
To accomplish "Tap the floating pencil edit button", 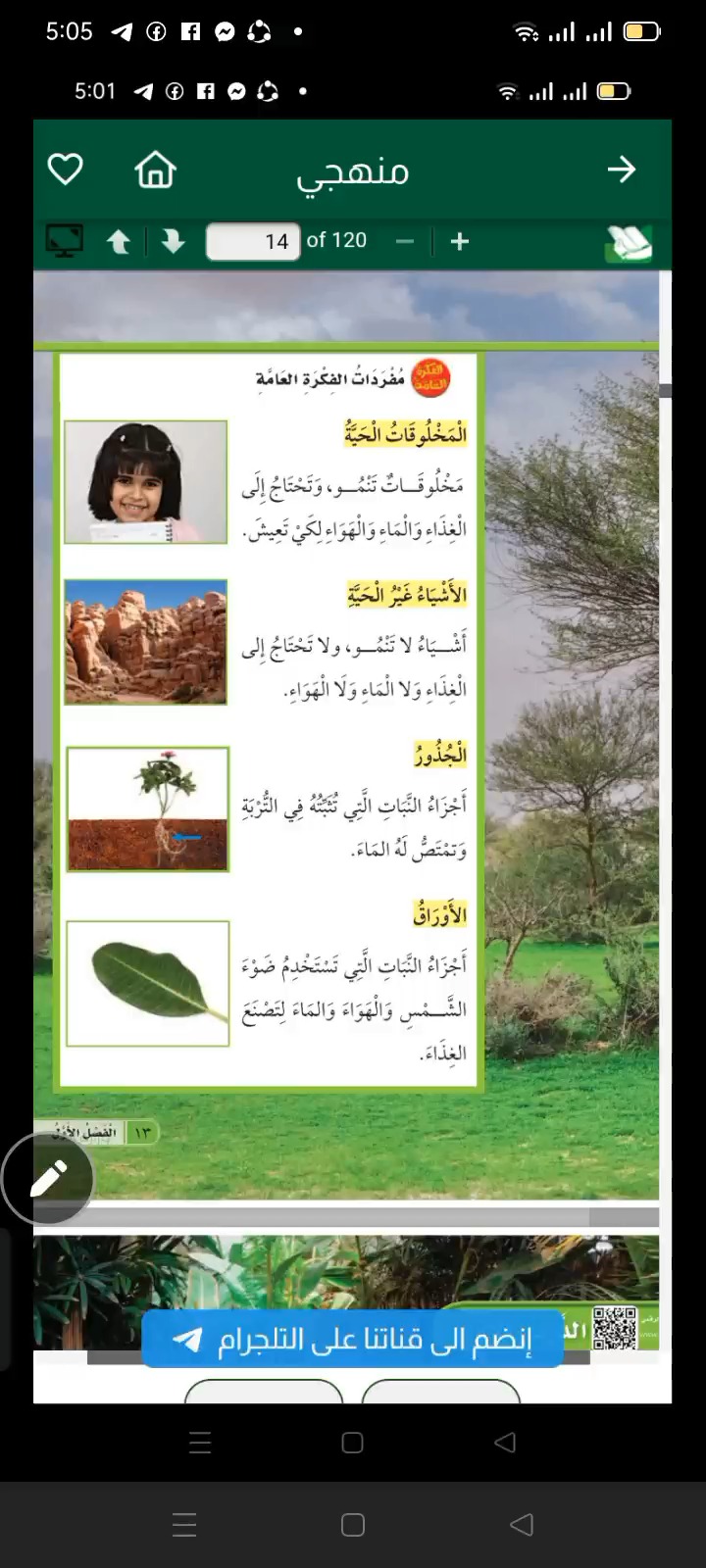I will [48, 1179].
